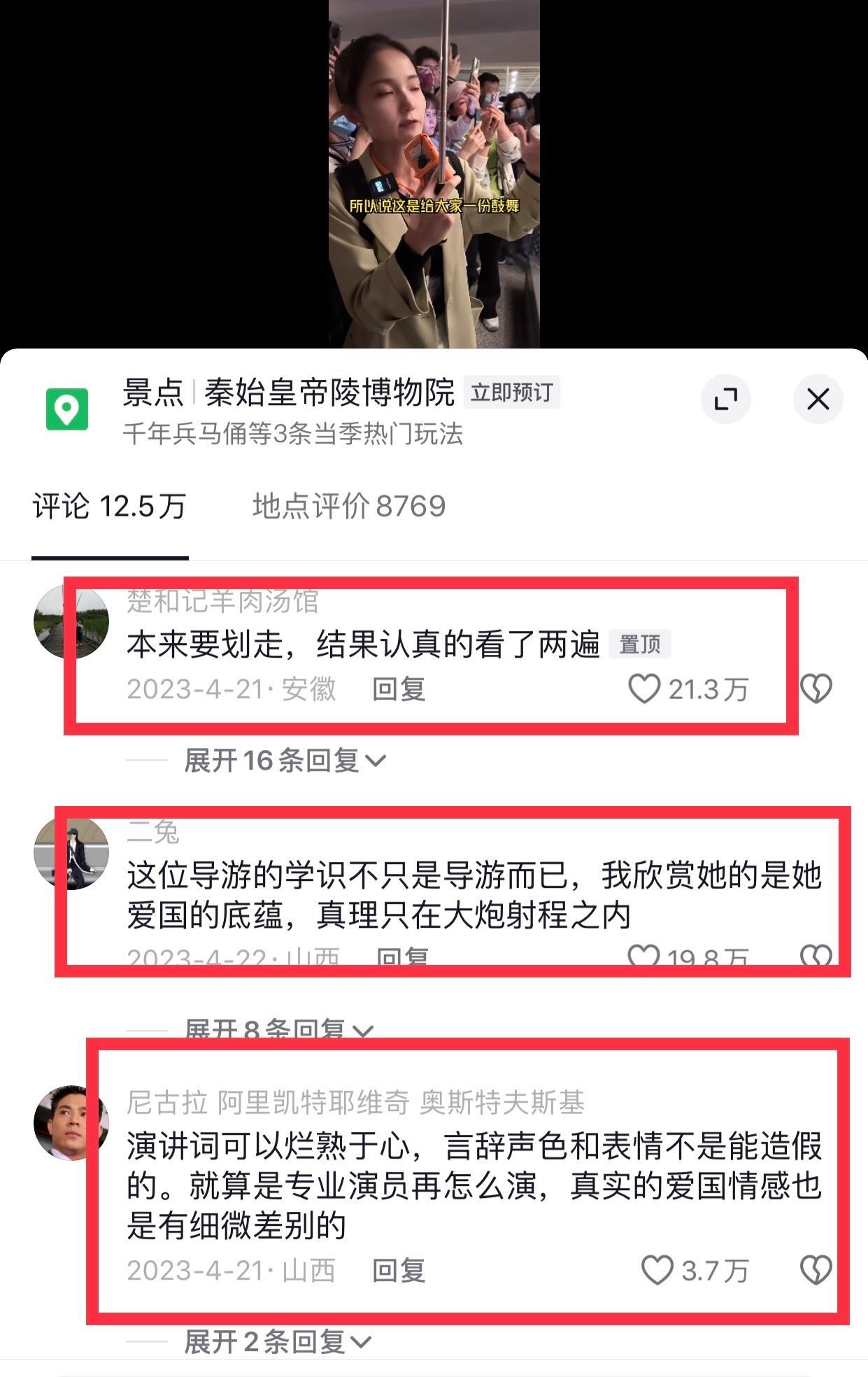Dislike 楚和记羊肉汤馆's comment
The width and height of the screenshot is (868, 1377).
[816, 688]
